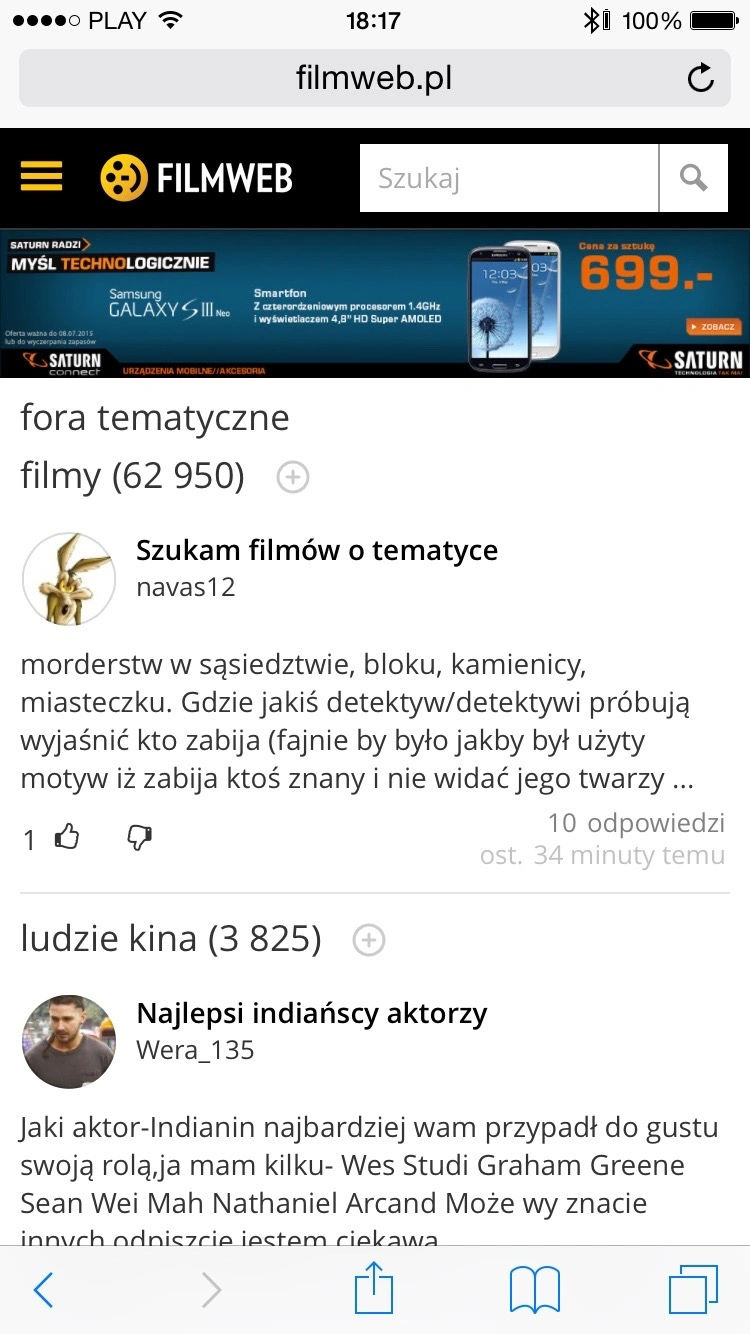Open Safari bookmarks
The width and height of the screenshot is (750, 1334).
point(534,1290)
